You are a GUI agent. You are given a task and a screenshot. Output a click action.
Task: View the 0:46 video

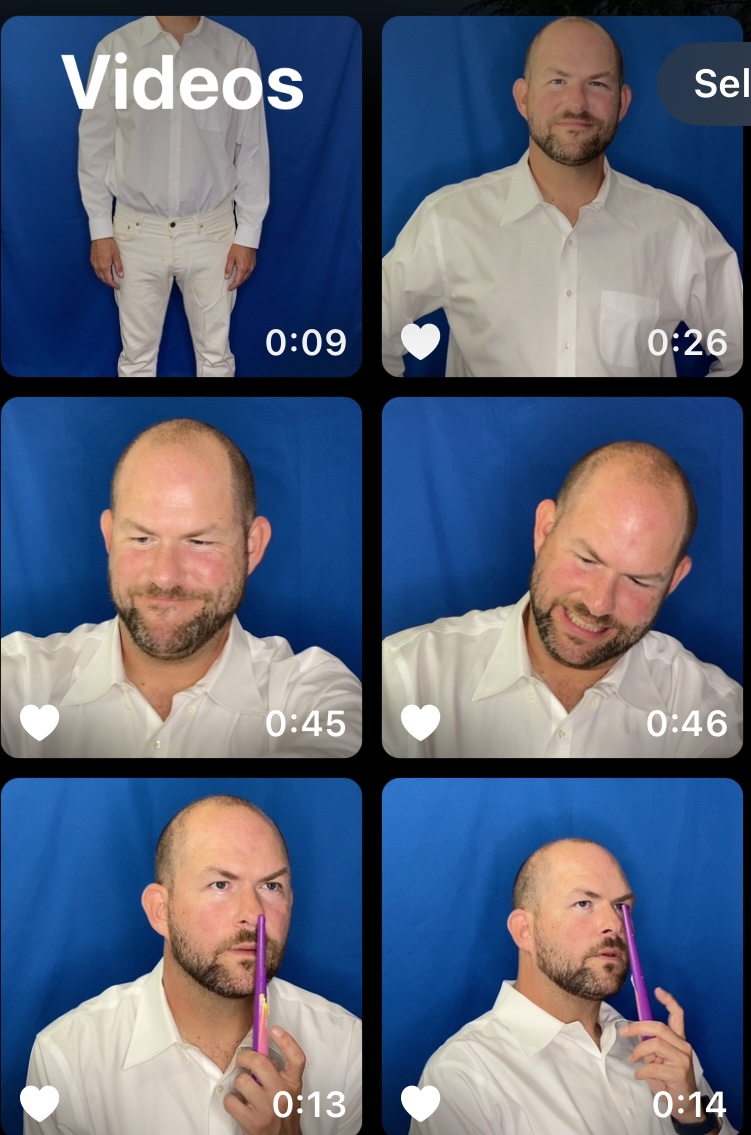(562, 577)
